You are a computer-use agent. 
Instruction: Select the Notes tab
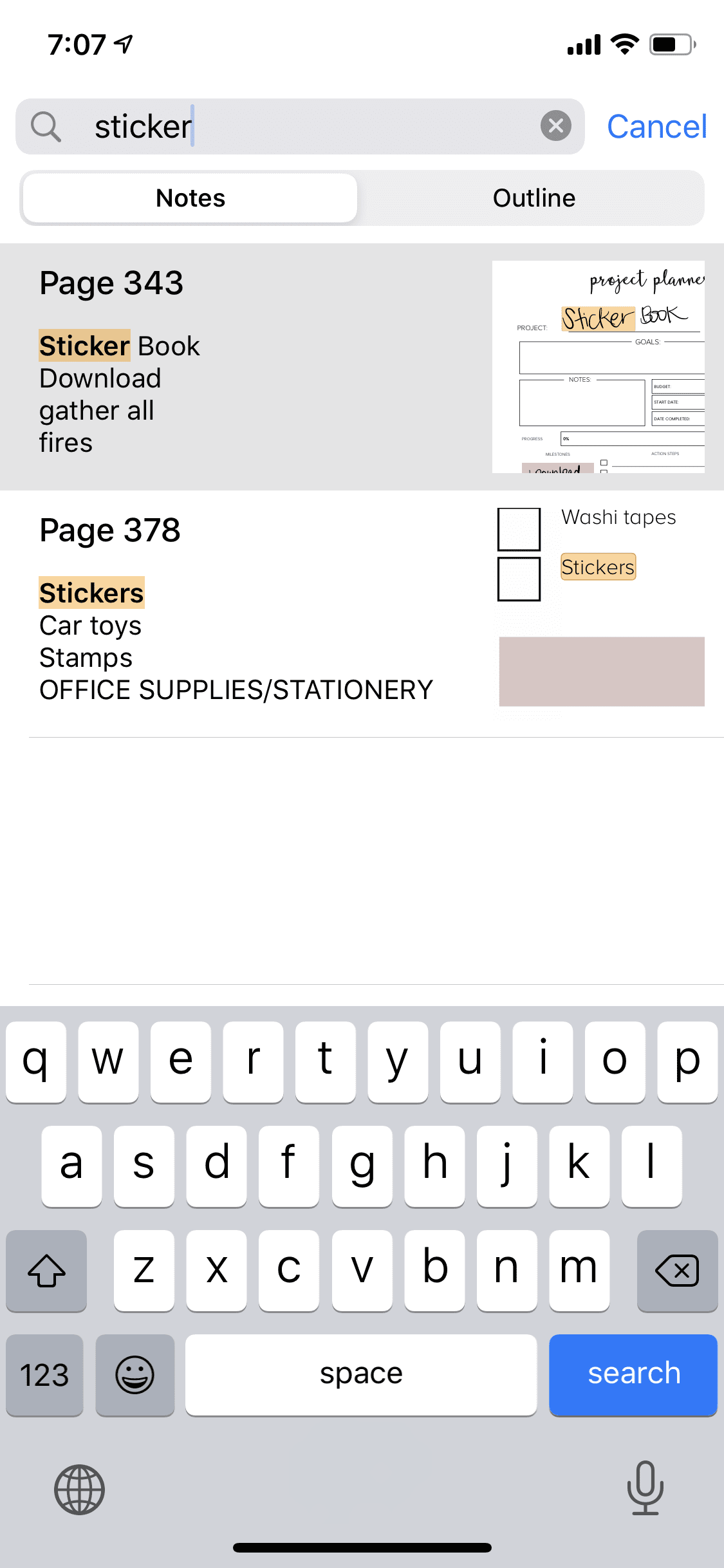190,198
